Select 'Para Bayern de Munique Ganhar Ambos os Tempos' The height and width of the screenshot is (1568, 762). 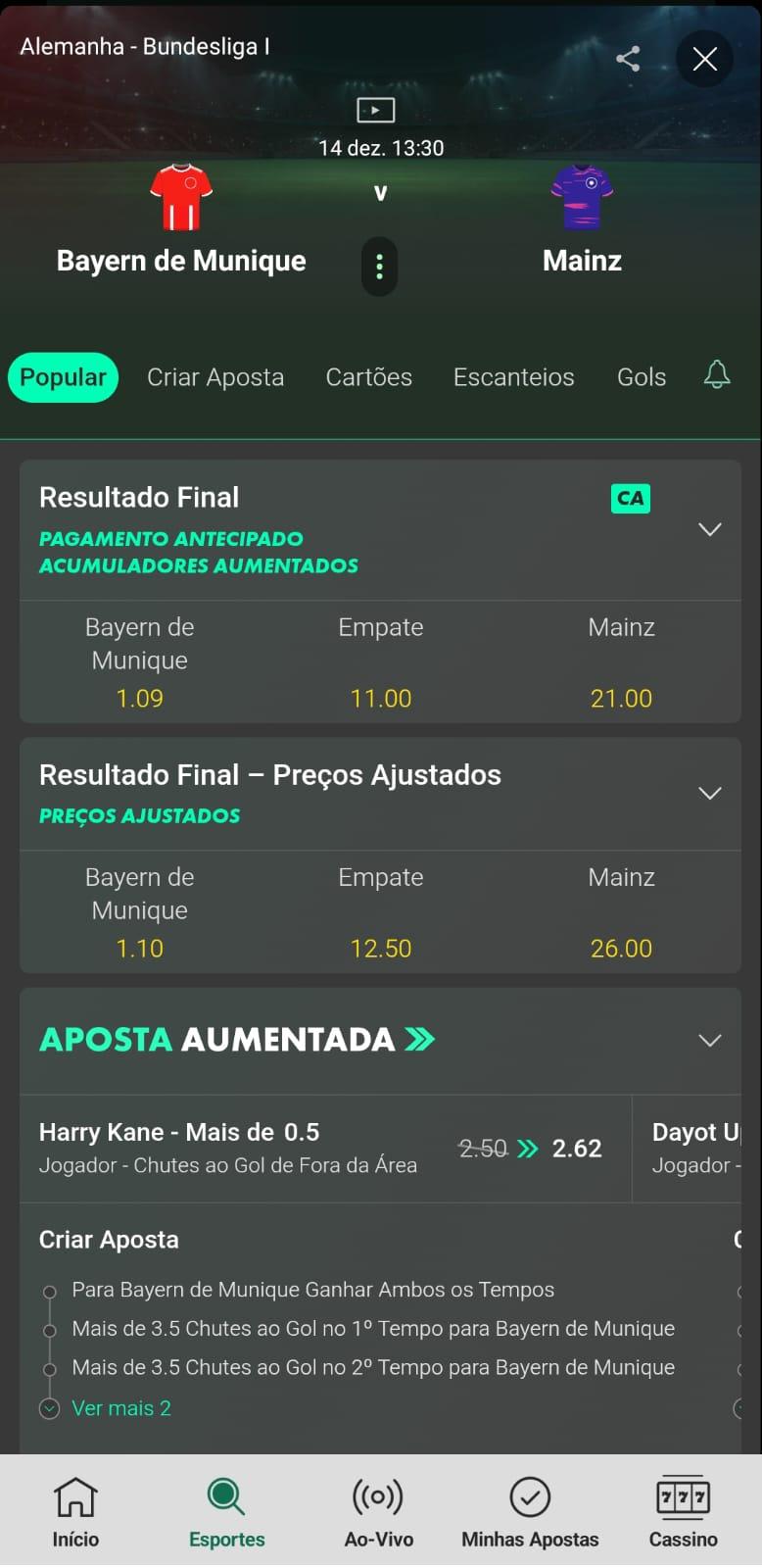[x=313, y=1290]
